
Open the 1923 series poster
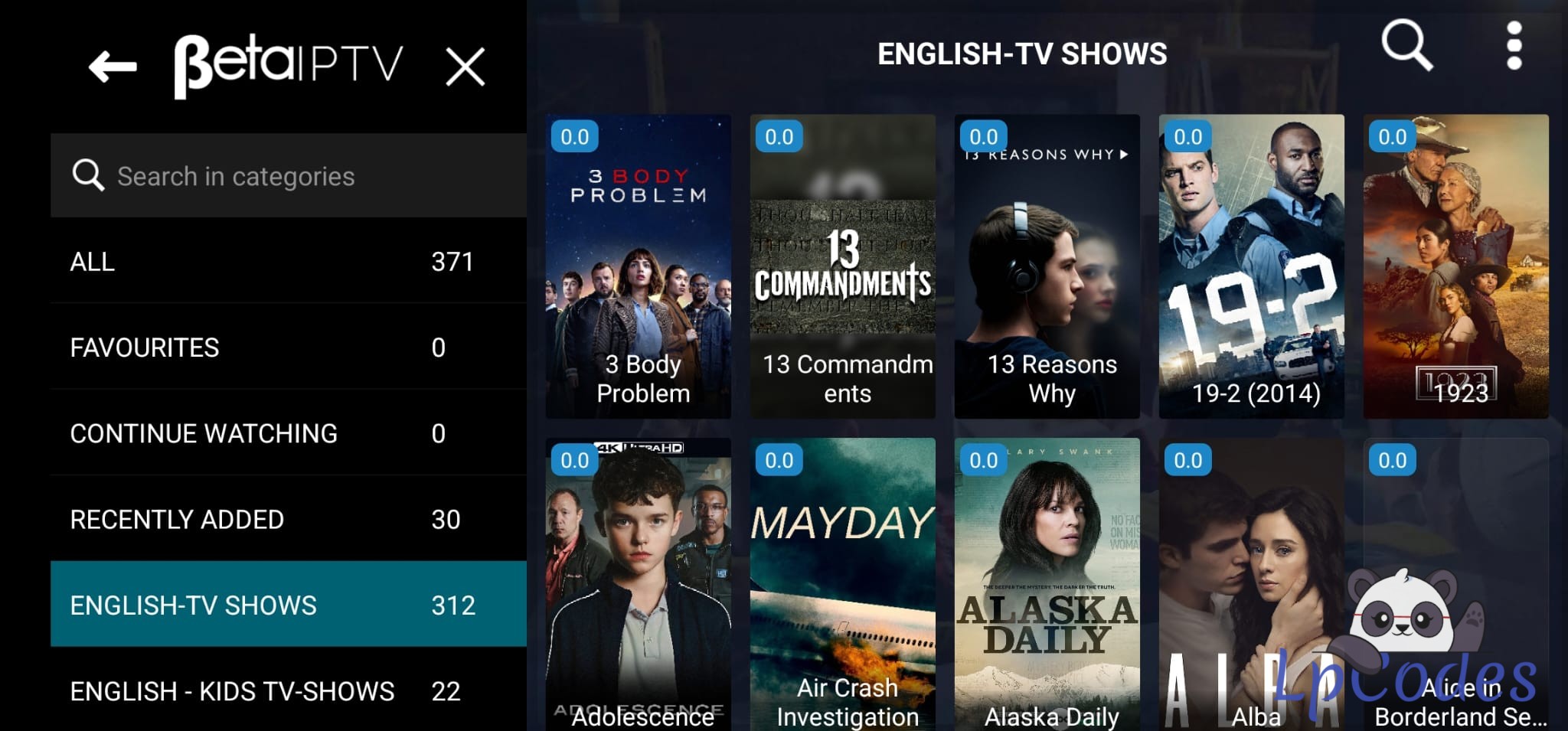(x=1455, y=266)
